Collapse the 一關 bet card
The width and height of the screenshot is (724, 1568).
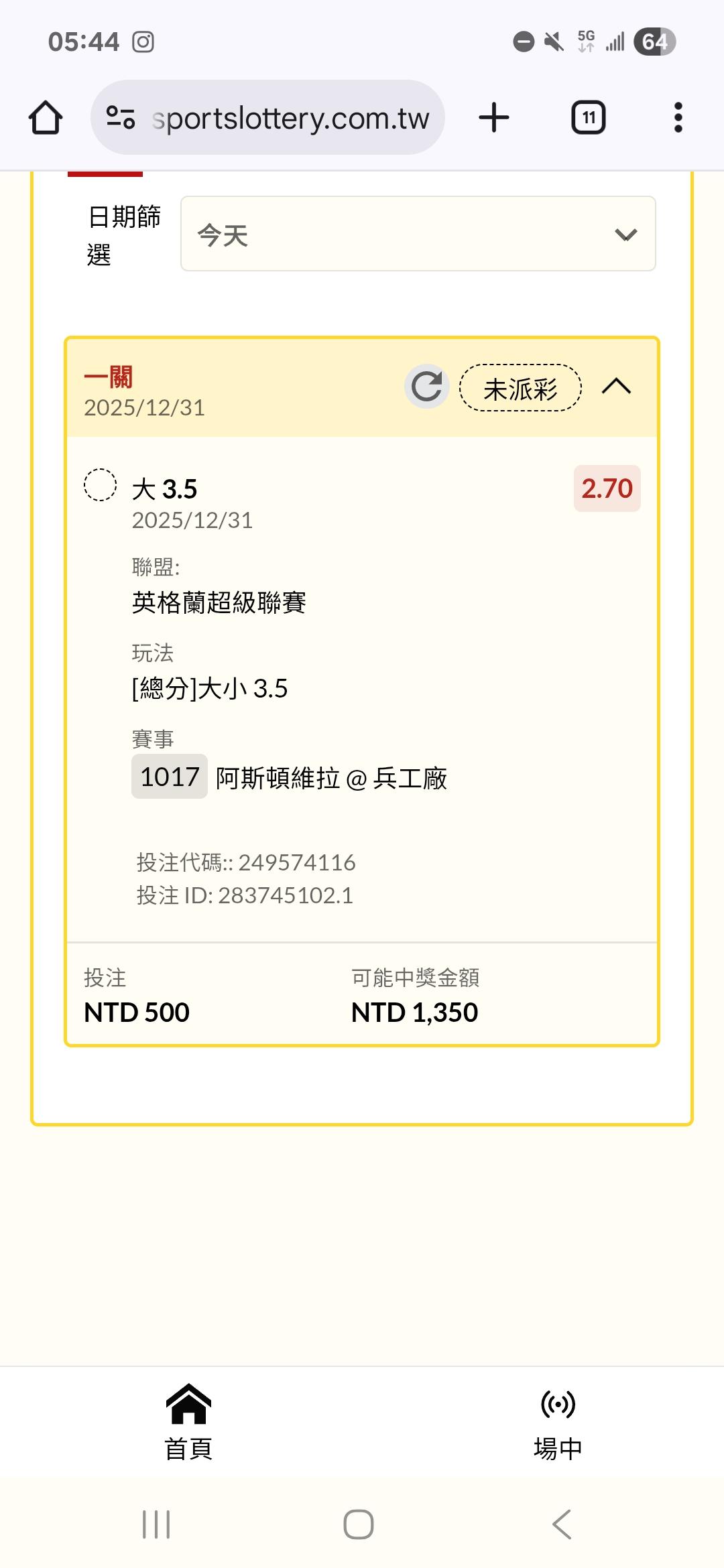click(616, 387)
